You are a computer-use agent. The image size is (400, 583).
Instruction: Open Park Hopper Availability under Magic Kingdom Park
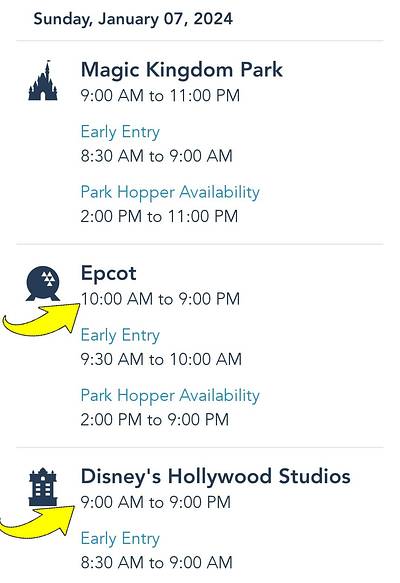tap(170, 193)
